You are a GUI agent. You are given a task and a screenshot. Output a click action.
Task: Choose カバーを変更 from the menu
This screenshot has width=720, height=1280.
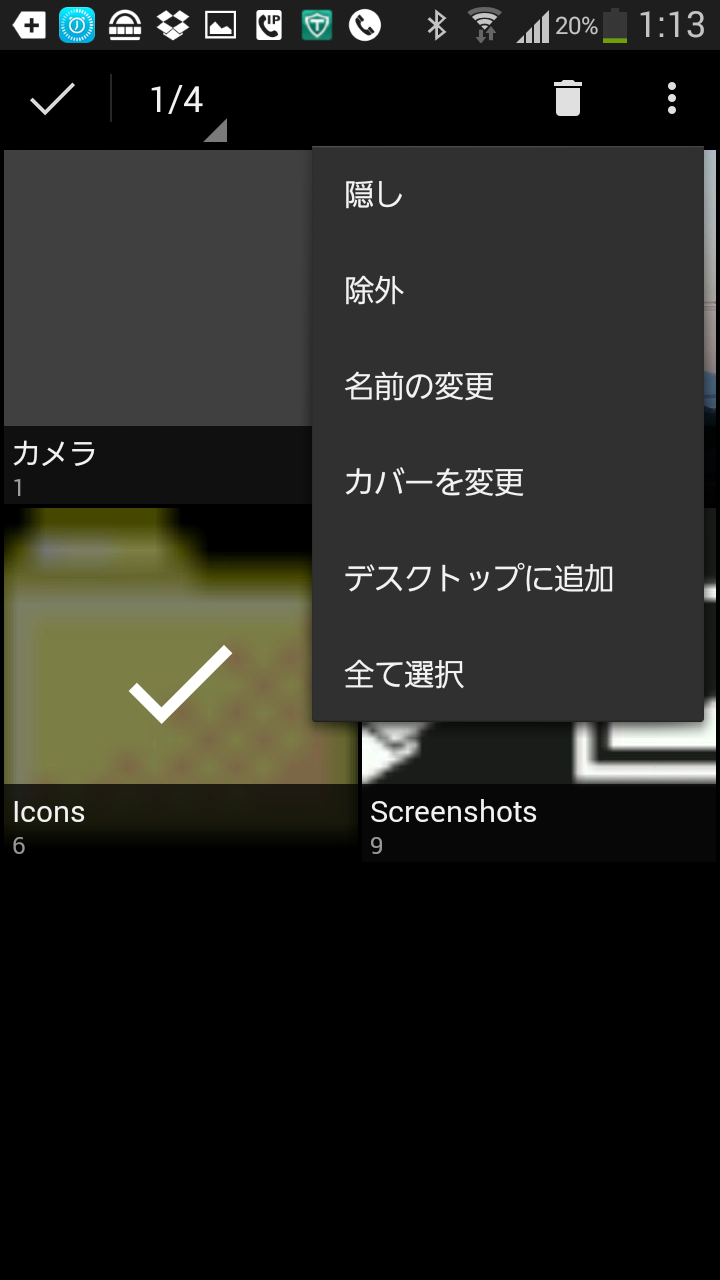point(507,484)
